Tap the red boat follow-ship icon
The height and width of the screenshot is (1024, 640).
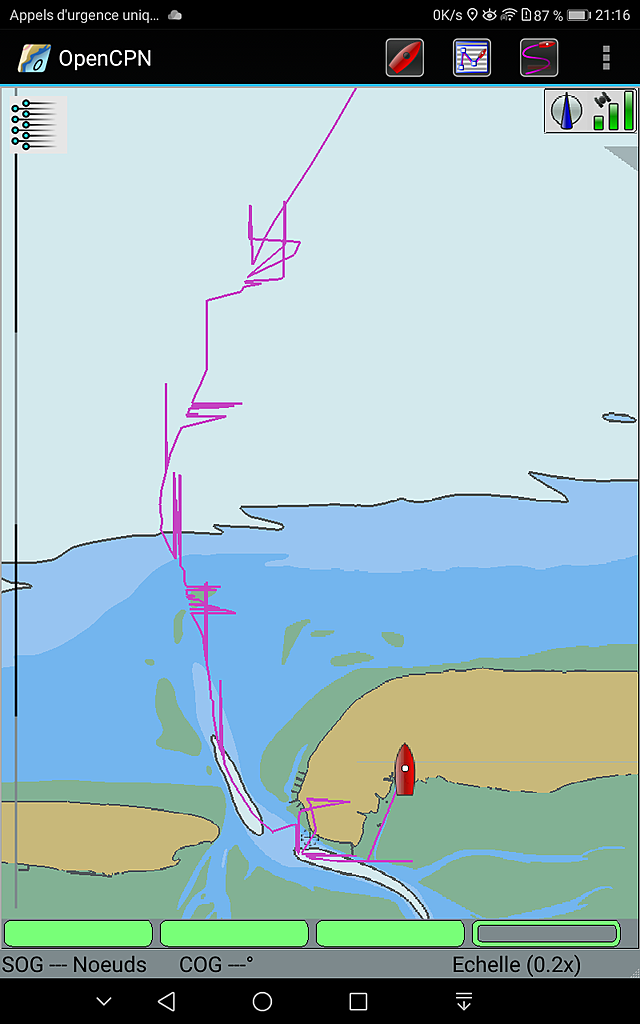[405, 58]
